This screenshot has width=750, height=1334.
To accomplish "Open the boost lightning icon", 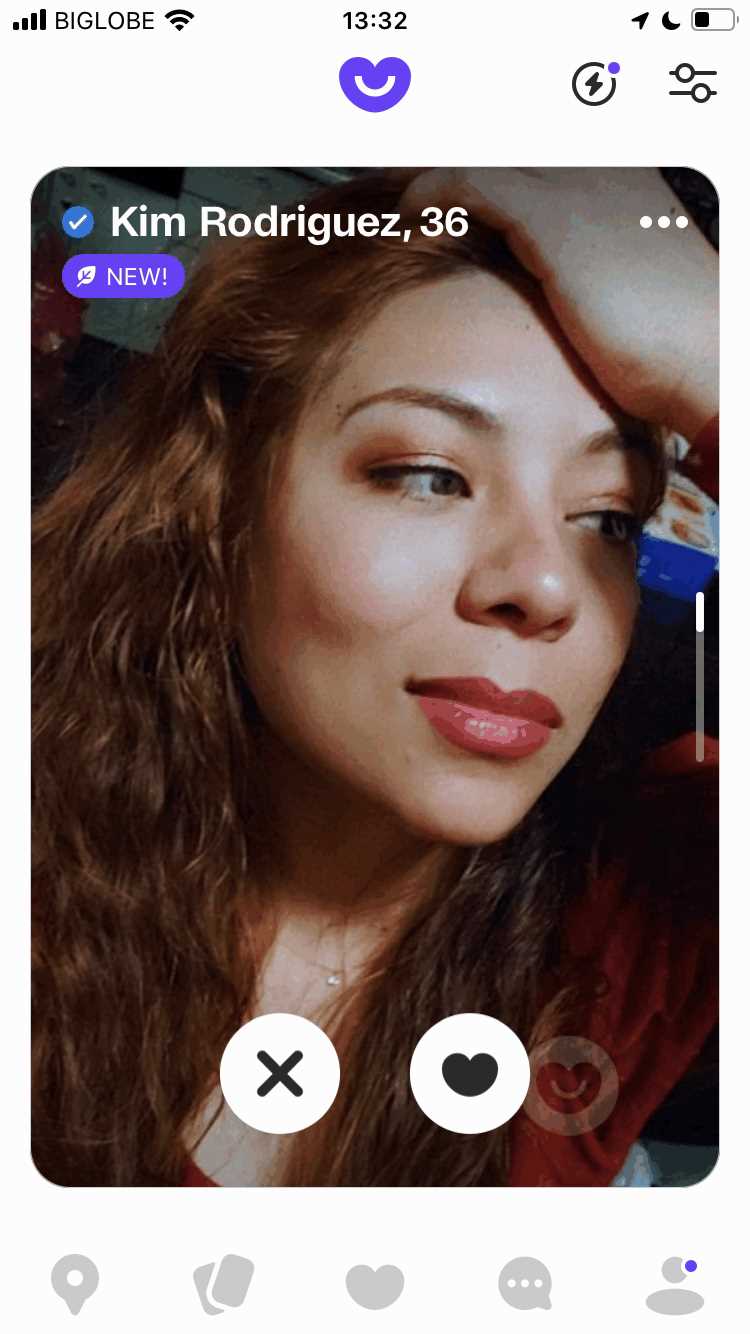I will click(593, 84).
